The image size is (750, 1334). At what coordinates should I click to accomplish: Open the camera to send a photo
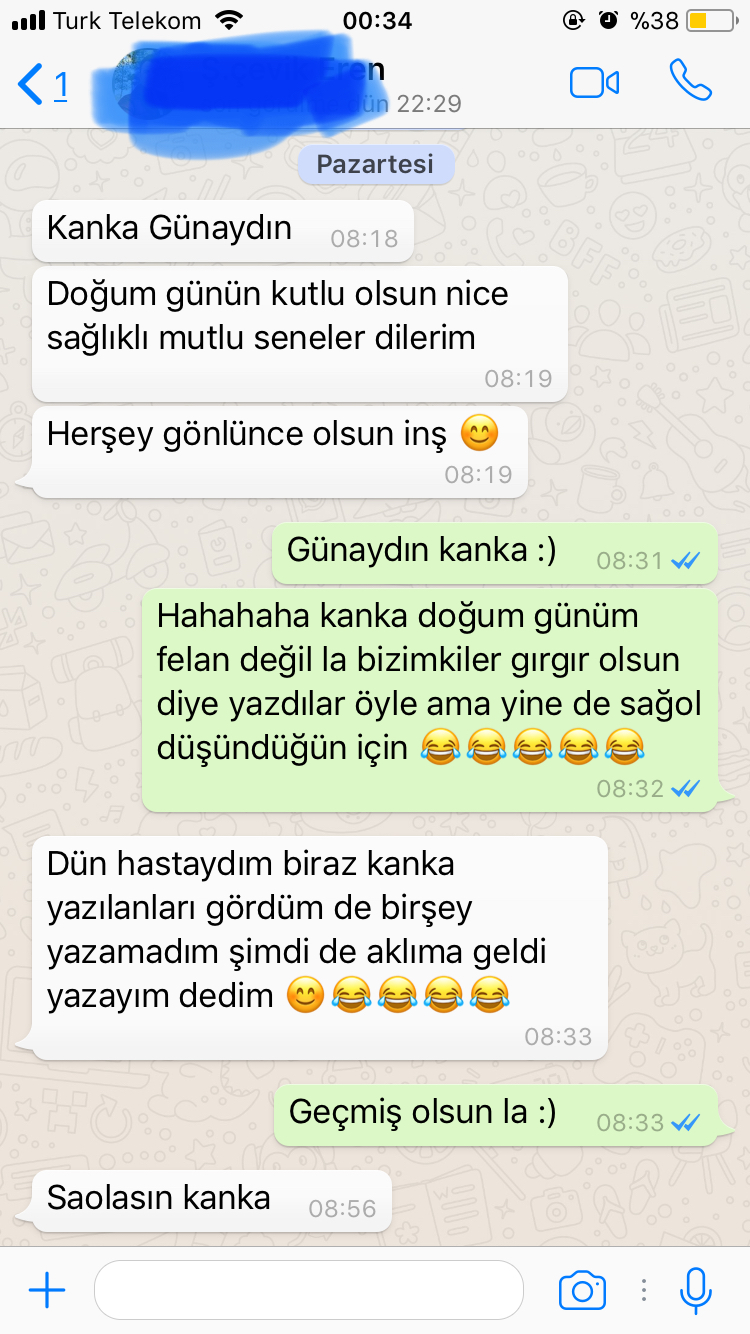[x=582, y=1290]
